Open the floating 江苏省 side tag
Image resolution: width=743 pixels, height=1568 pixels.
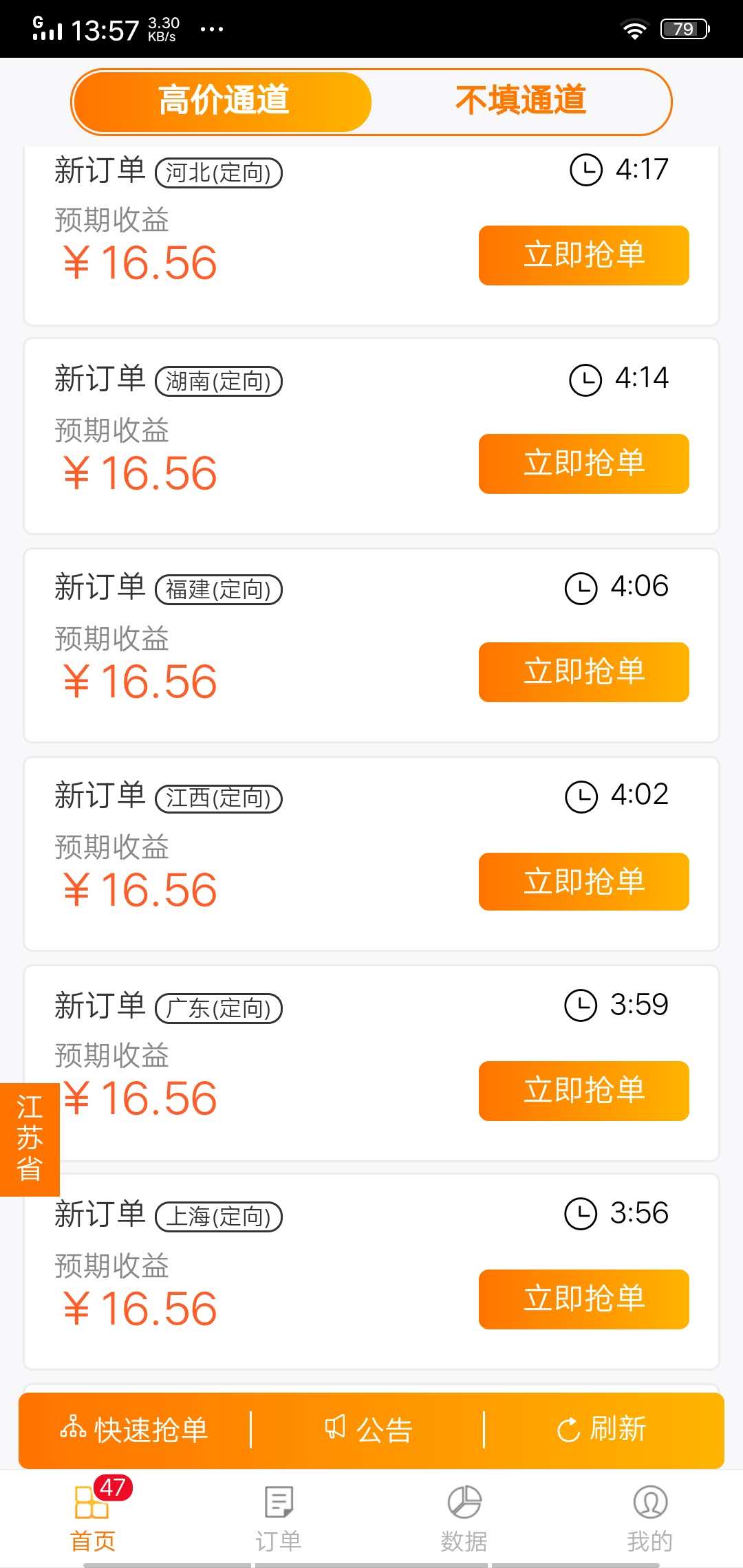coord(29,1138)
